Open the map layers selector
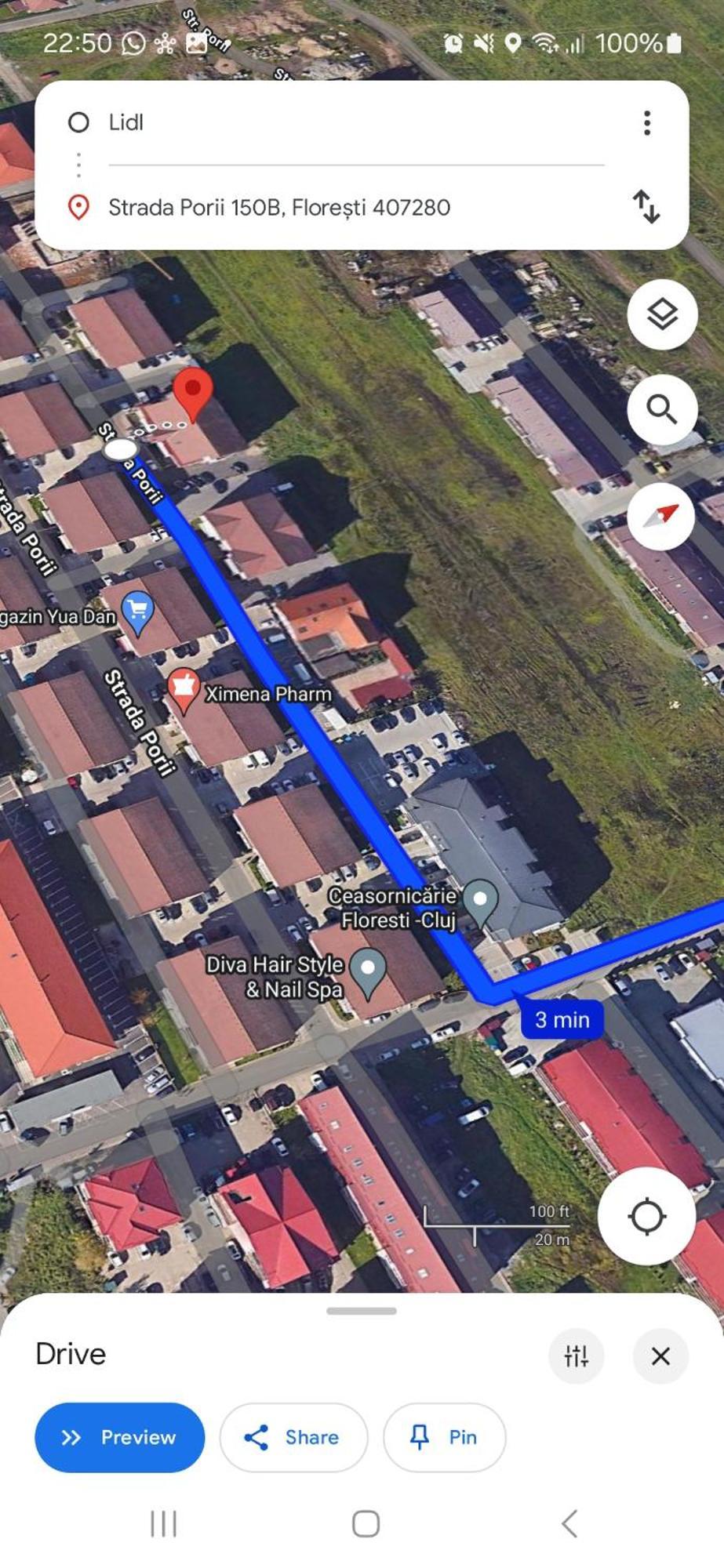 coord(662,314)
